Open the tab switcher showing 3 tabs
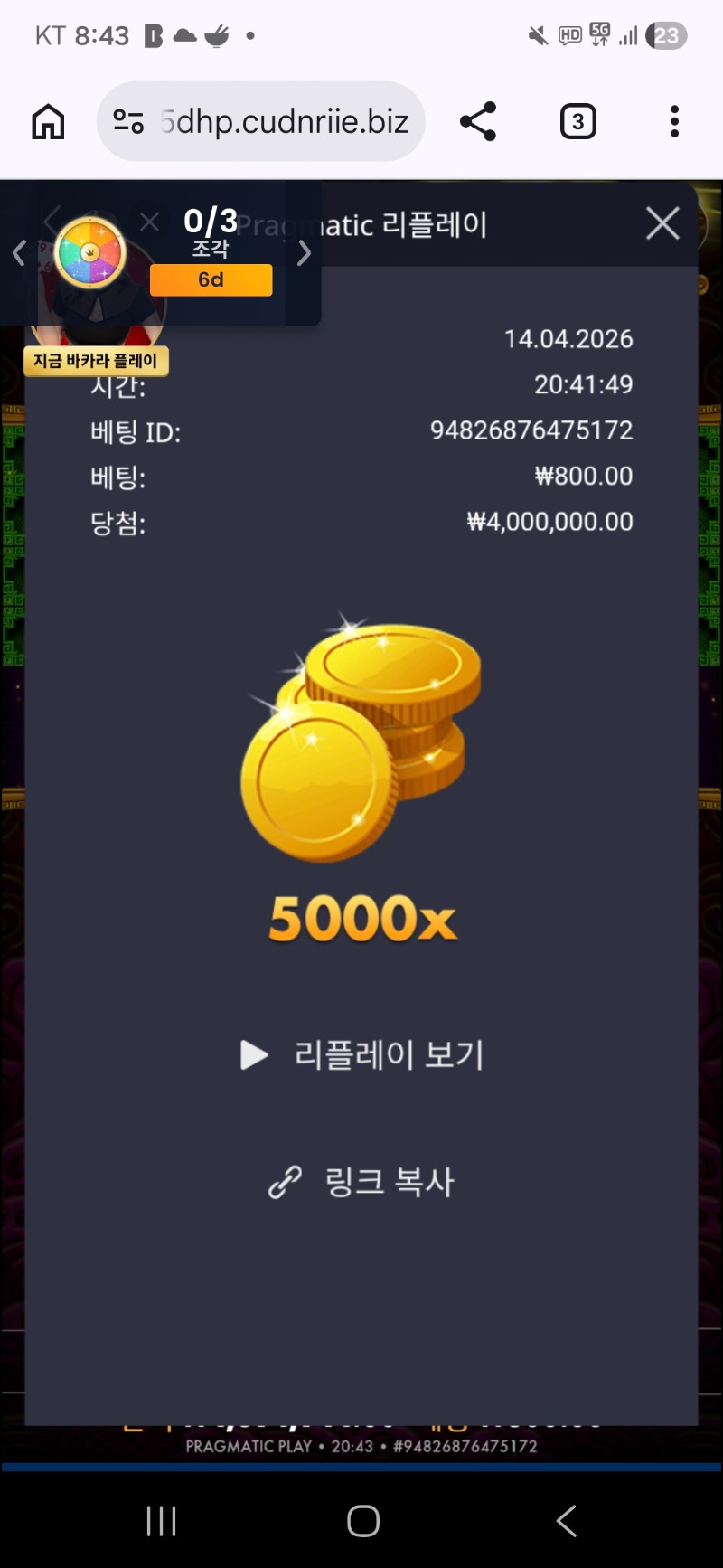The image size is (723, 1568). [578, 121]
